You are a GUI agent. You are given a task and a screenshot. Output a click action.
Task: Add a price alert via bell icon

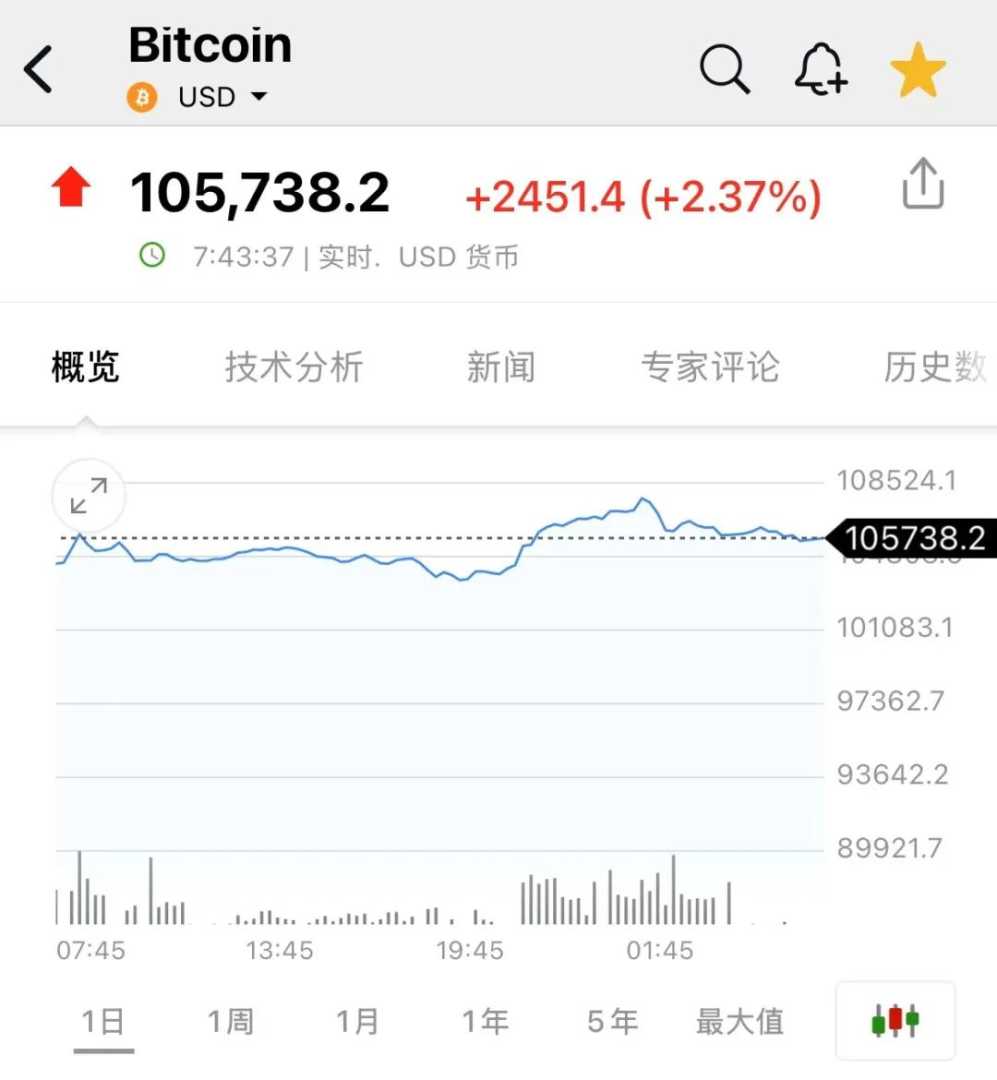[x=821, y=71]
